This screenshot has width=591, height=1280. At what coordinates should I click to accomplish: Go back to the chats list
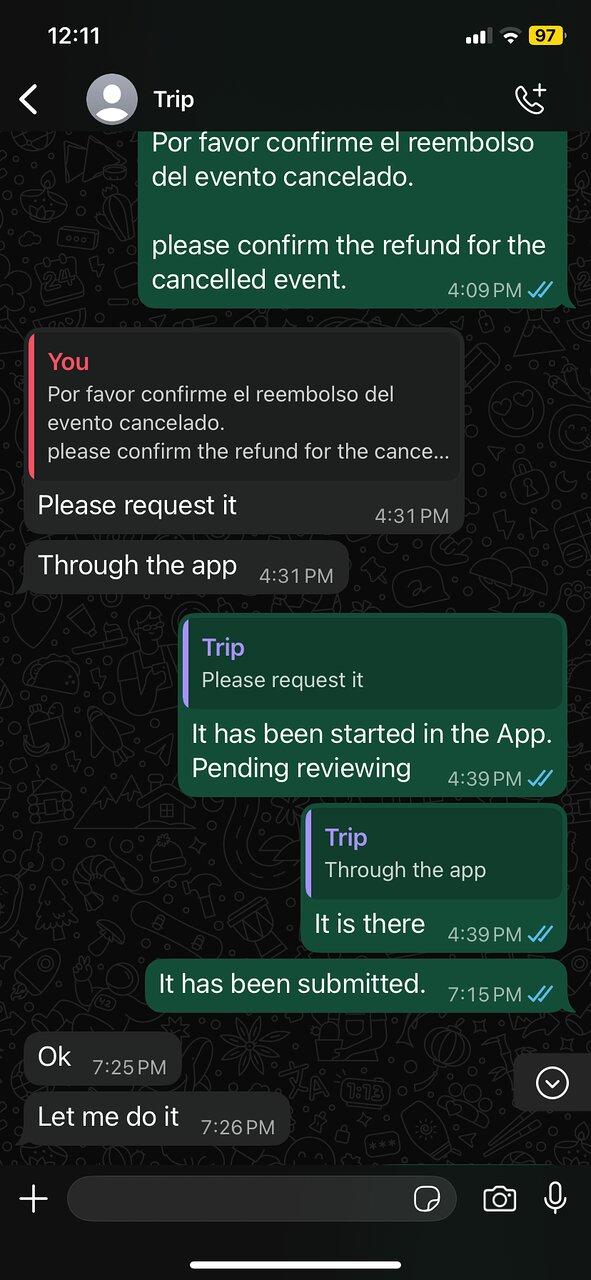tap(29, 99)
